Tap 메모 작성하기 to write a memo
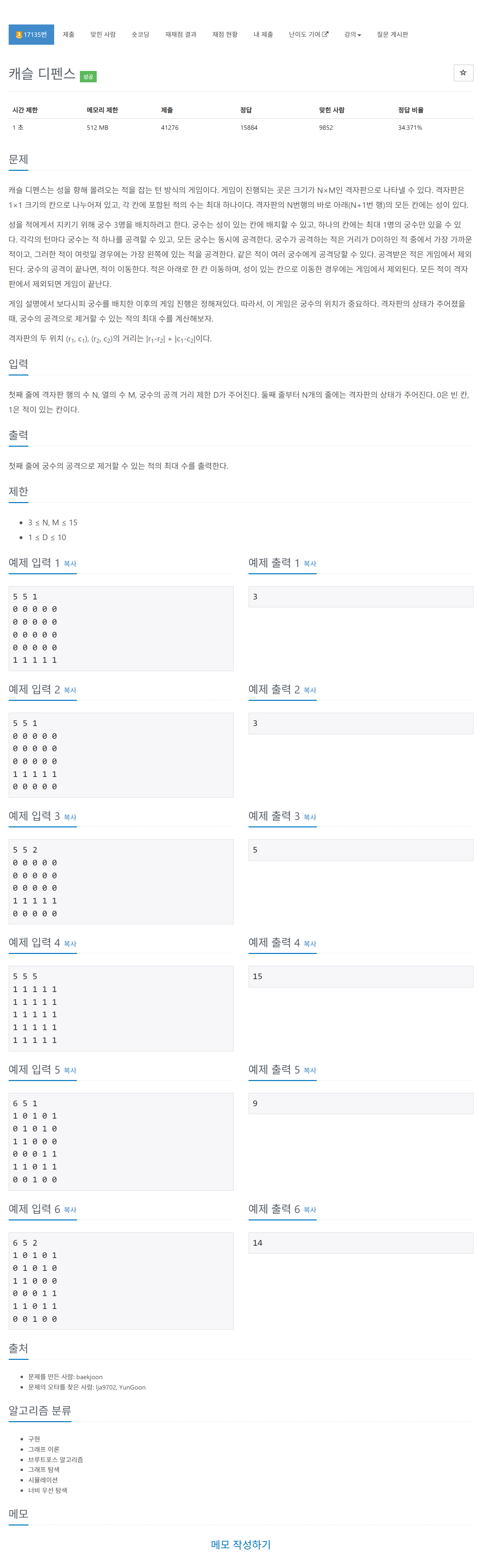 click(x=240, y=1544)
